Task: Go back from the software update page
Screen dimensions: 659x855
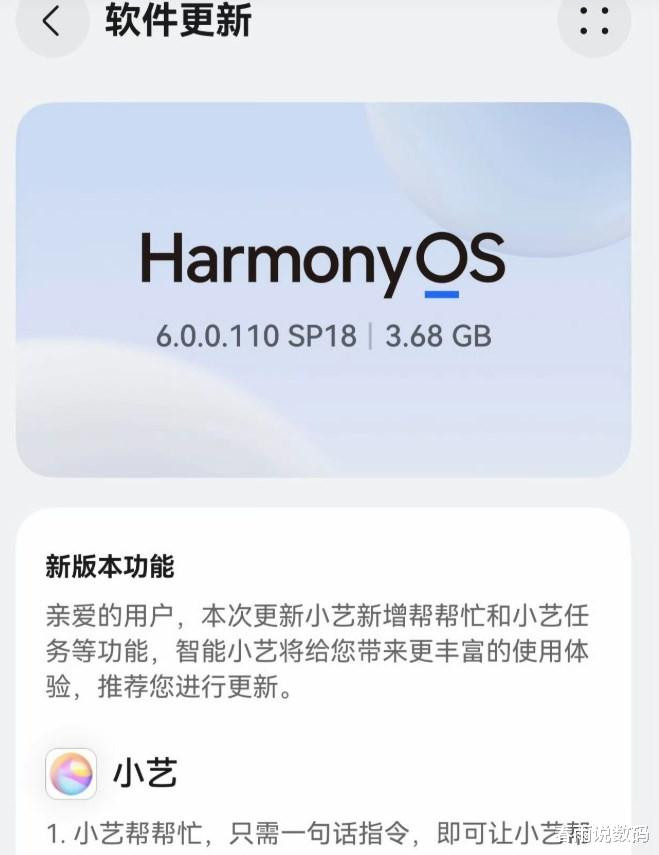Action: 52,20
